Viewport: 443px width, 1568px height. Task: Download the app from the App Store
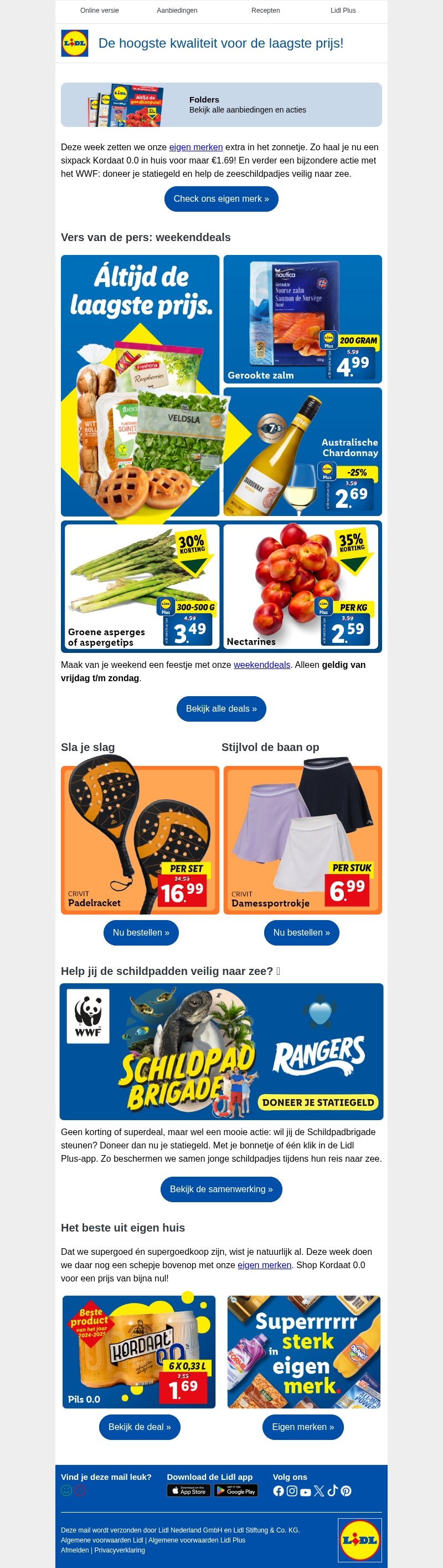pyautogui.click(x=189, y=1491)
